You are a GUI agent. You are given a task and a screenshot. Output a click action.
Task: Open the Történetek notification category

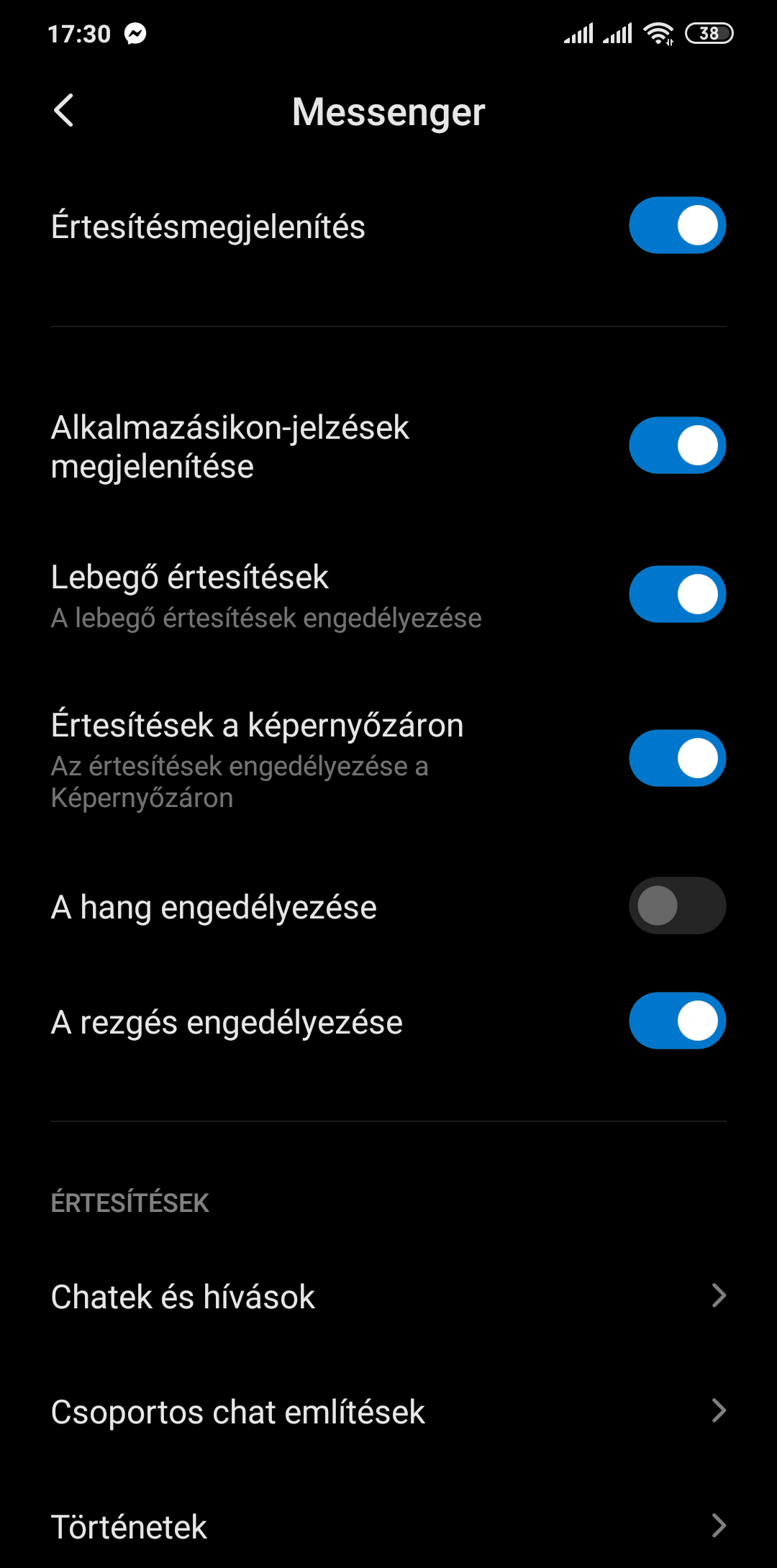coord(388,1526)
